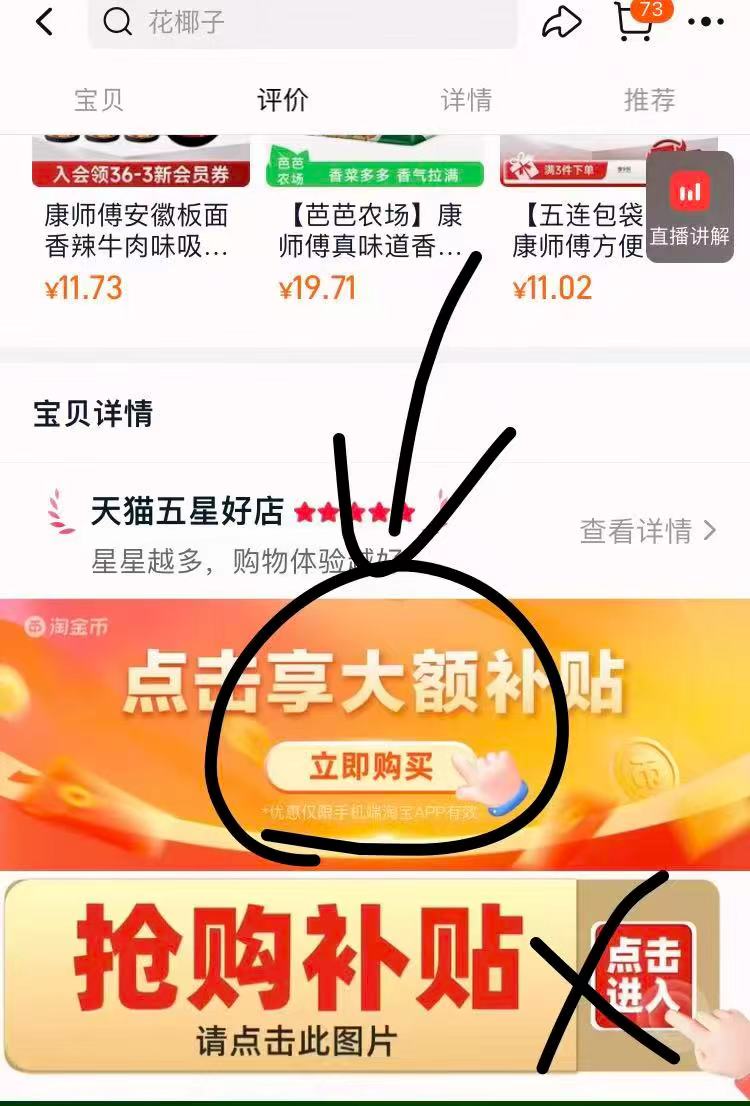
Task: Switch to the 宝贝 tab
Action: click(99, 100)
